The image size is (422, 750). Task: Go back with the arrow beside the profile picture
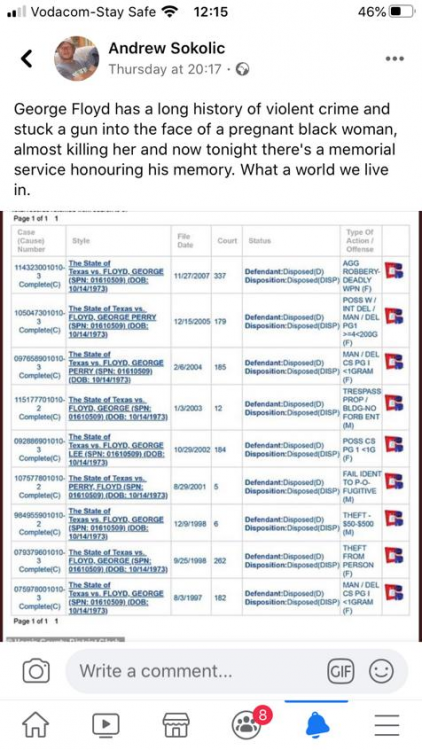point(27,59)
